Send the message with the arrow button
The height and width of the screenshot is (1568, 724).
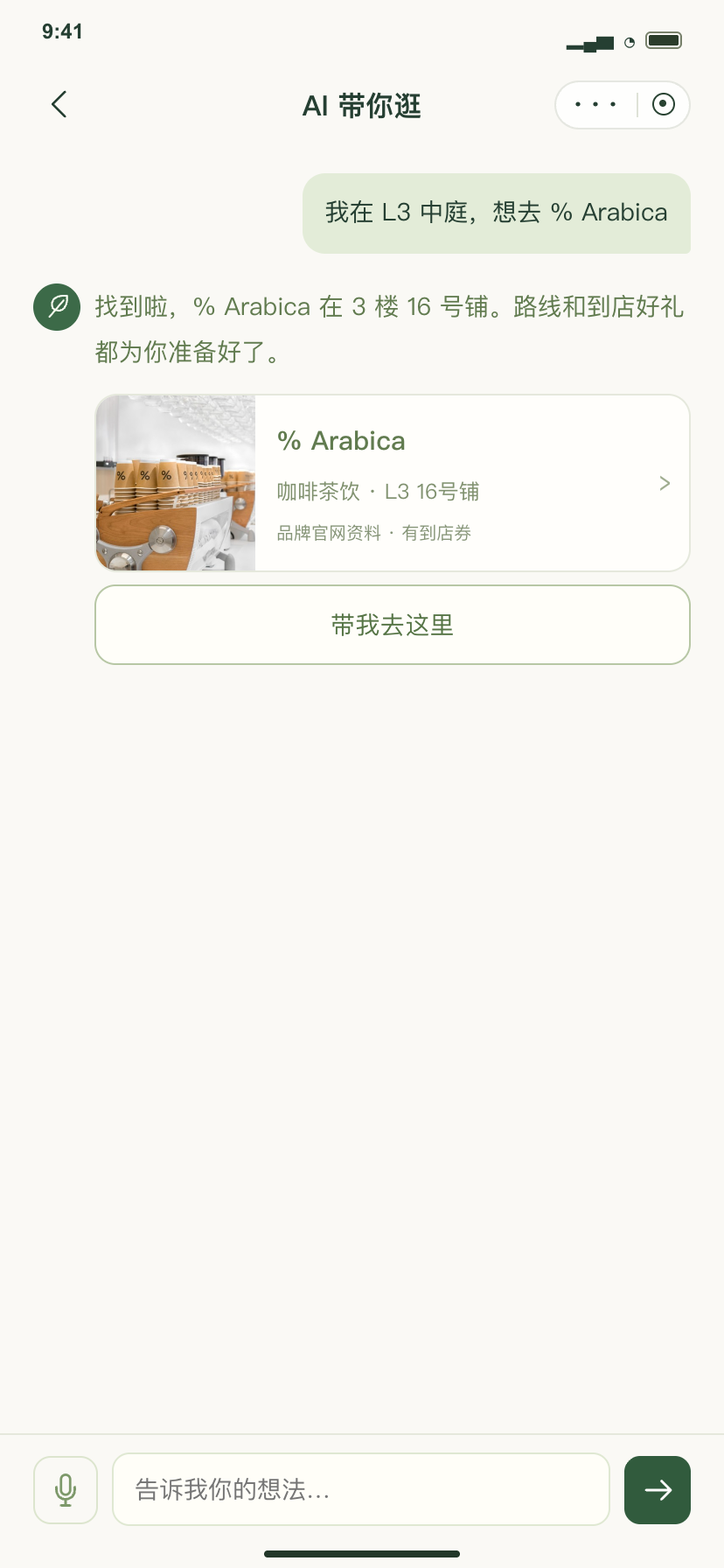pyautogui.click(x=658, y=1490)
